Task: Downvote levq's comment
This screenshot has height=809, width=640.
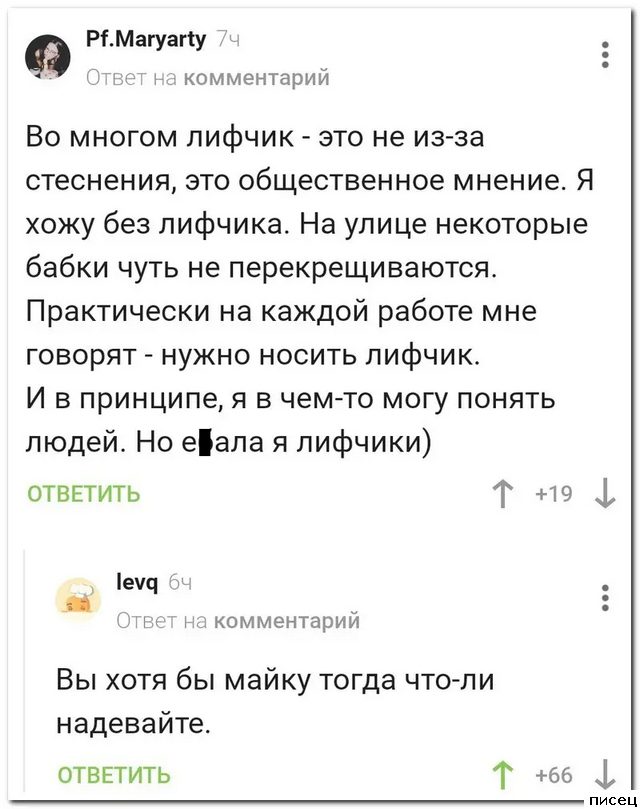Action: [x=603, y=774]
